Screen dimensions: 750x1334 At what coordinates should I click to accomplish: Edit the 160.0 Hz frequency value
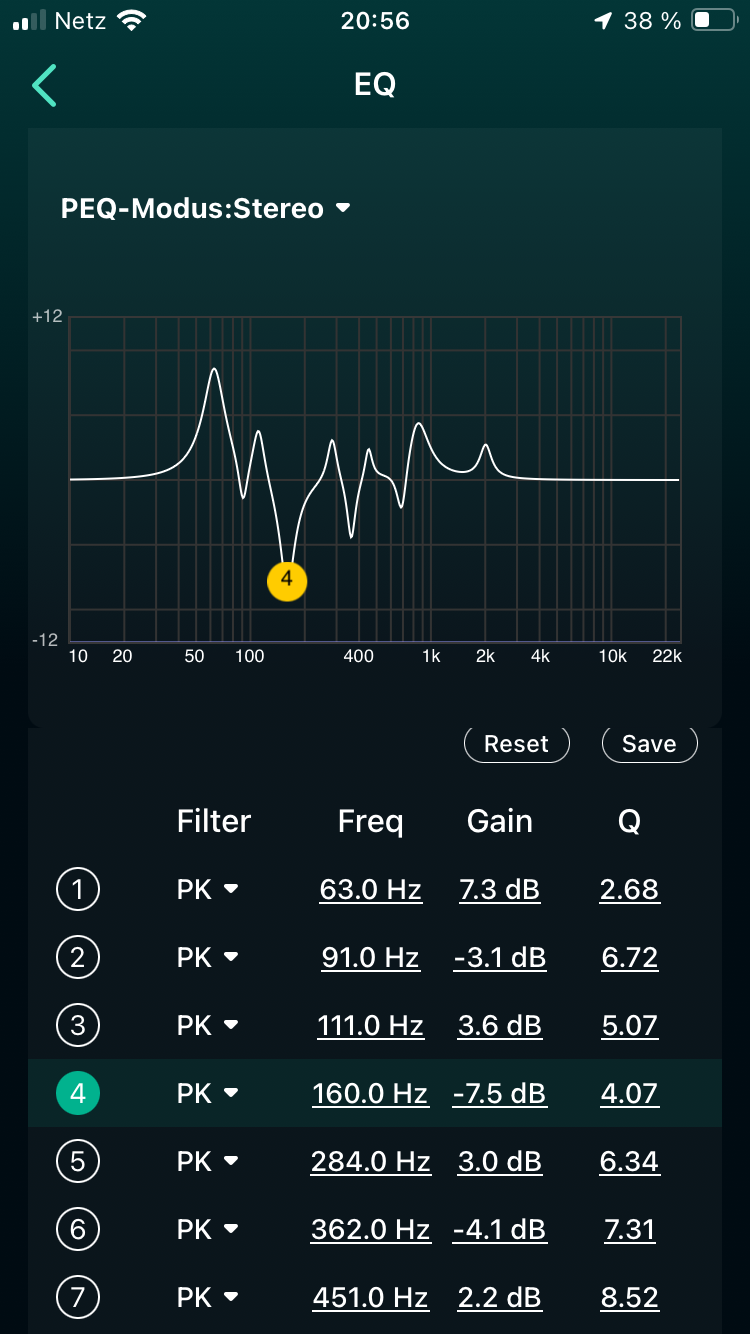(370, 1093)
